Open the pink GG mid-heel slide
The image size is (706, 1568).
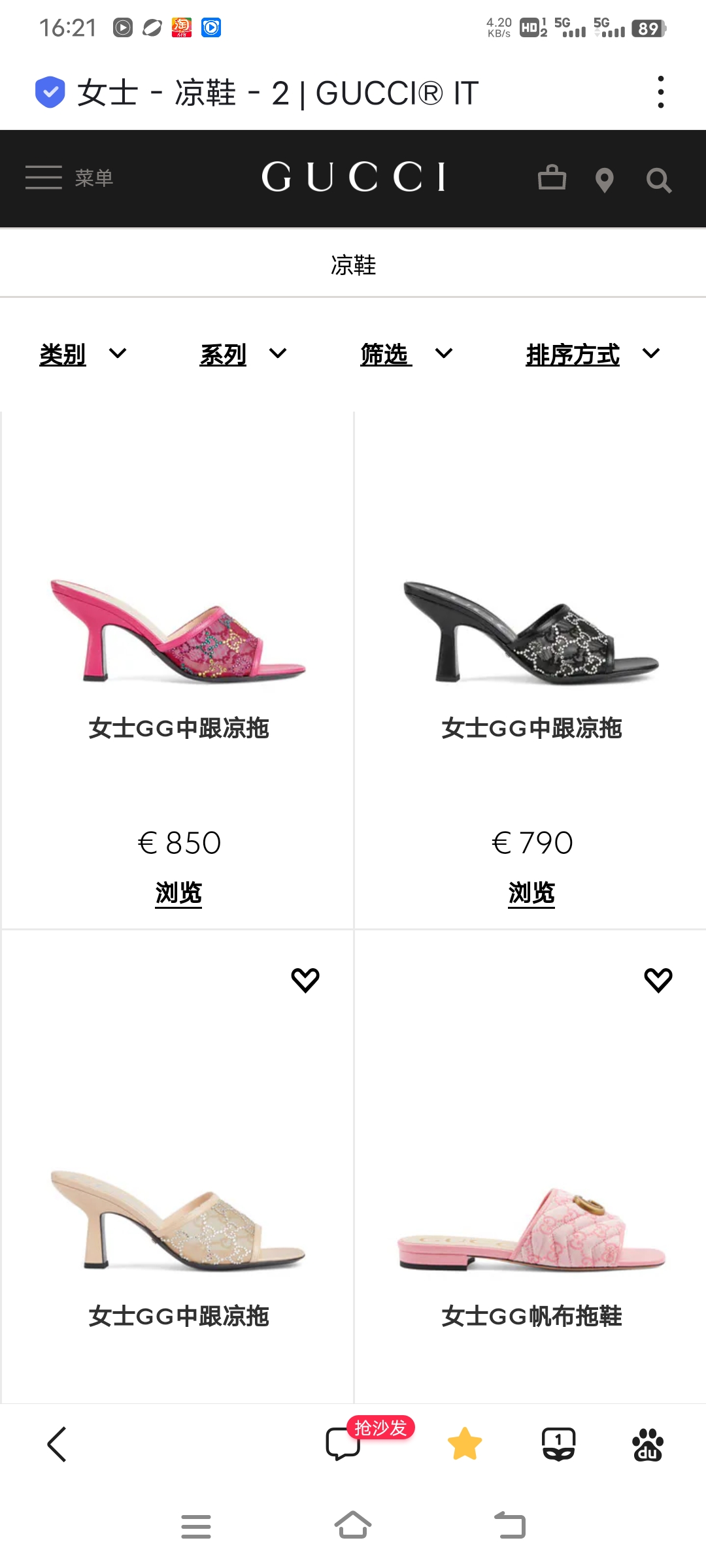[178, 630]
